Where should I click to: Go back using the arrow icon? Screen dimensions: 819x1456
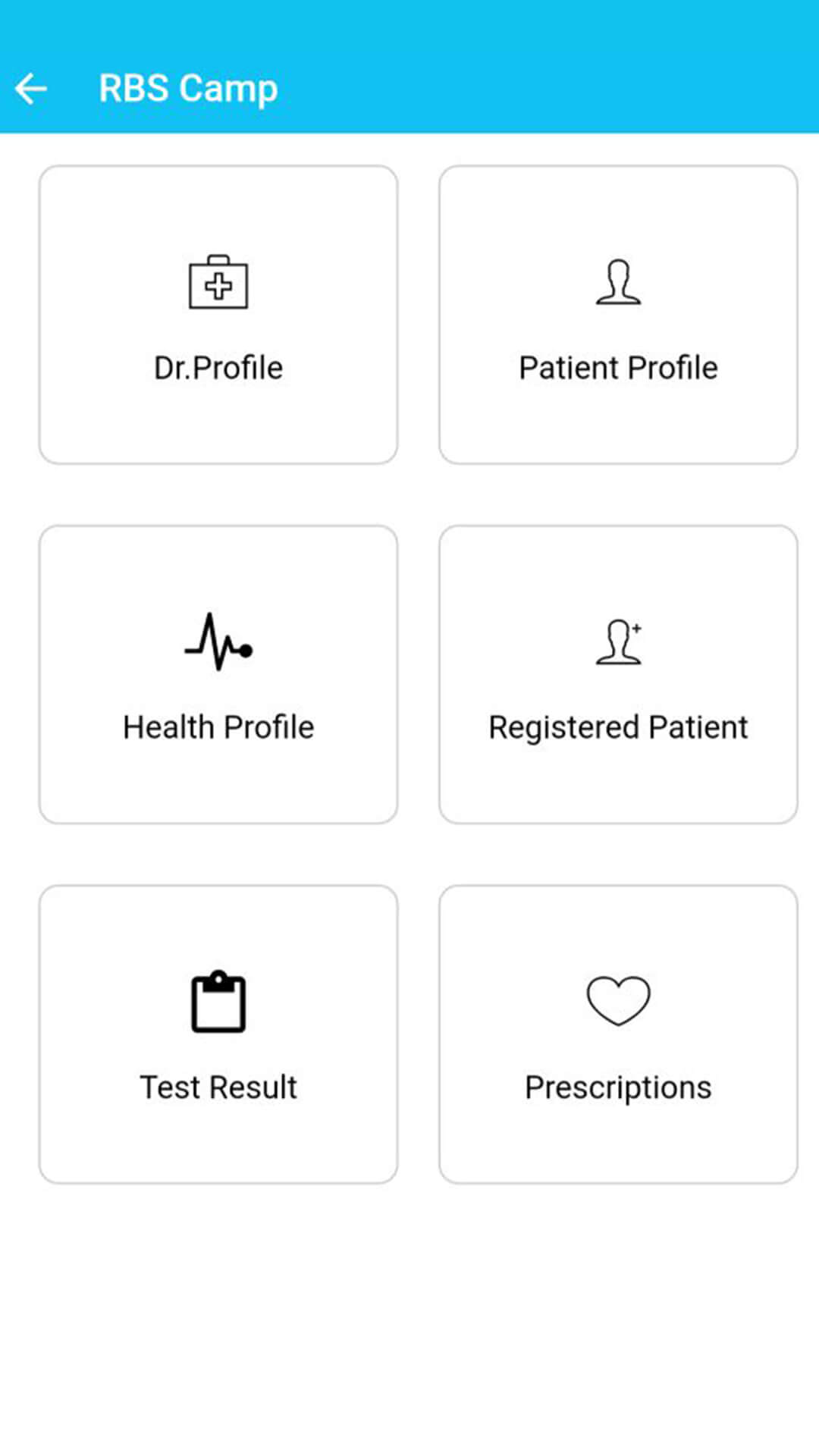click(x=31, y=89)
